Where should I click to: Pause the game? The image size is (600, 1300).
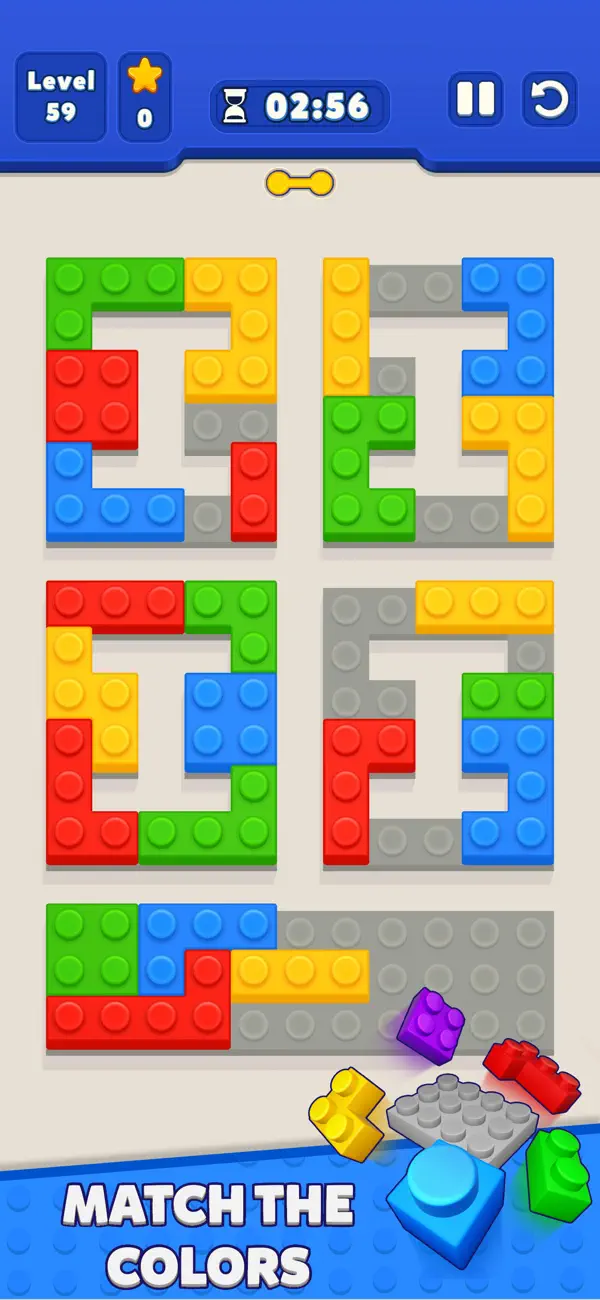point(475,99)
